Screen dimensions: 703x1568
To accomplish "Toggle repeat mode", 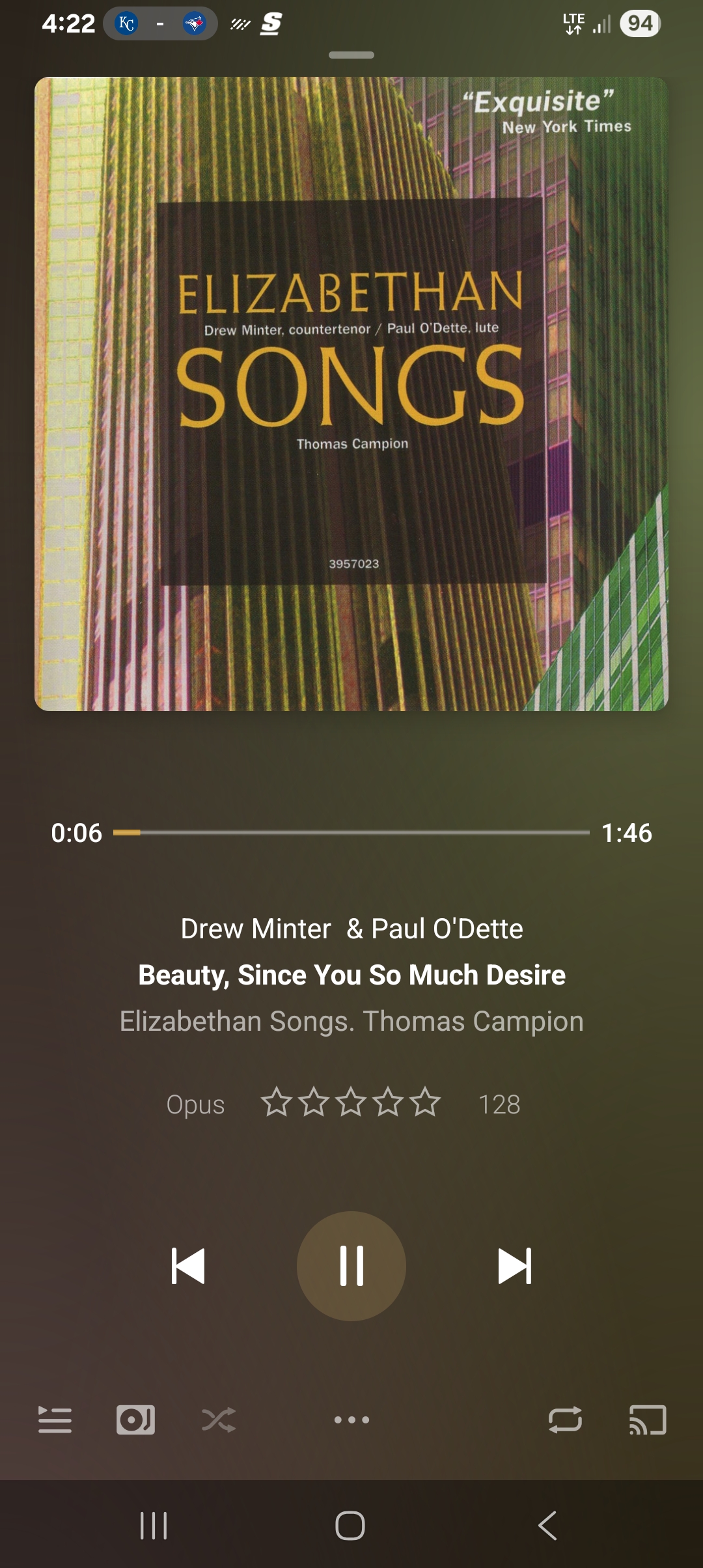I will (565, 1420).
